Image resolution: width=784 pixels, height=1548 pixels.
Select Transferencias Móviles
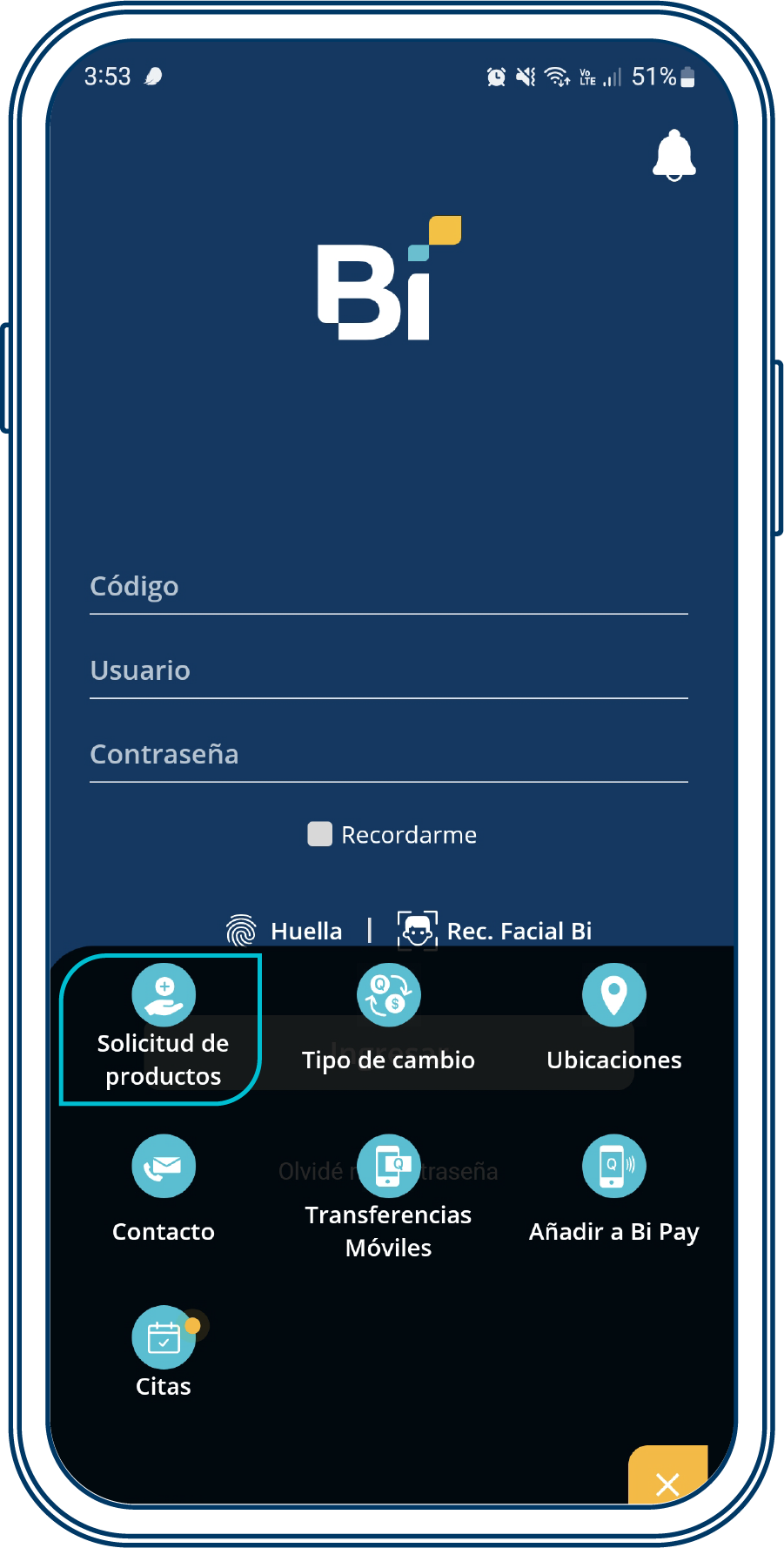388,1197
